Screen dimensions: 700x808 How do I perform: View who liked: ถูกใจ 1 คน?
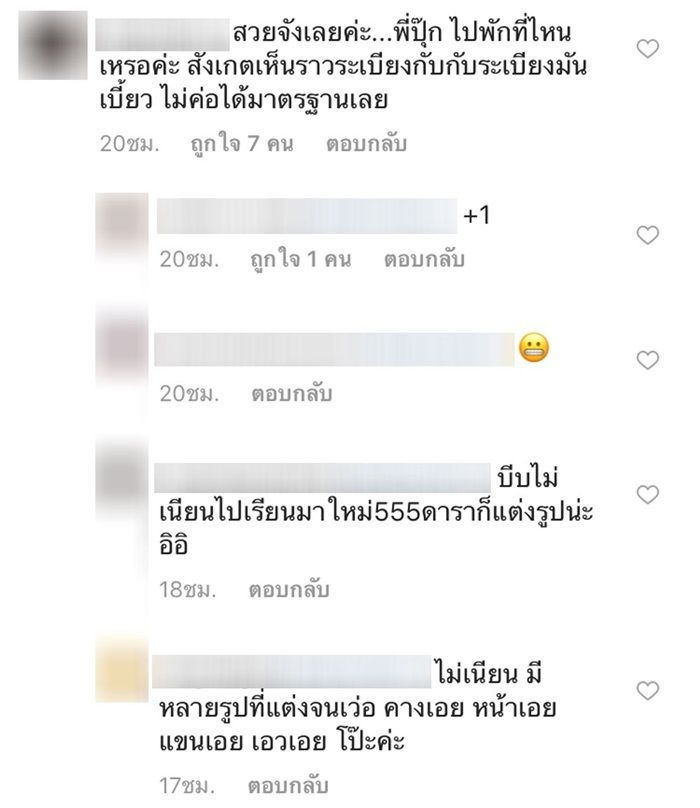299,260
